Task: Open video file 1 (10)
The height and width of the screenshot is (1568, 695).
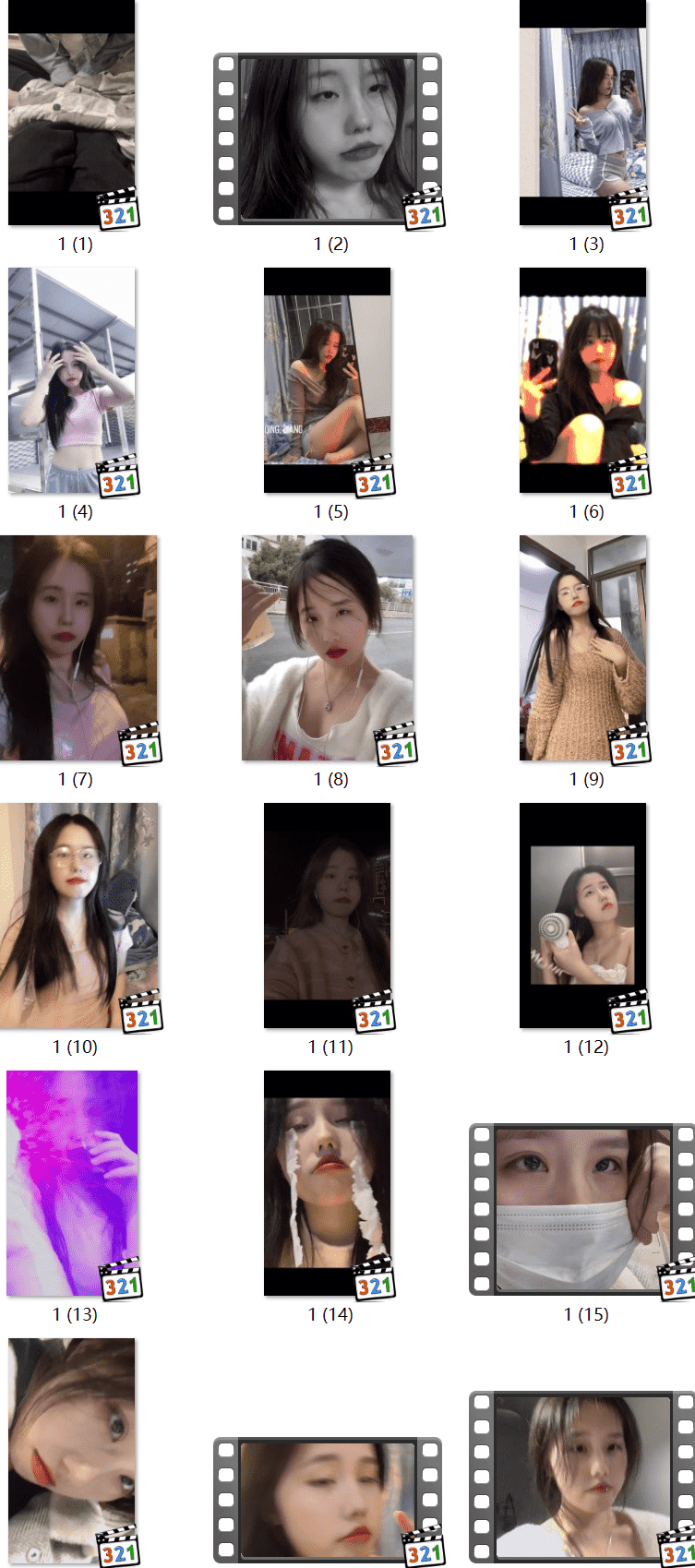Action: pyautogui.click(x=78, y=916)
